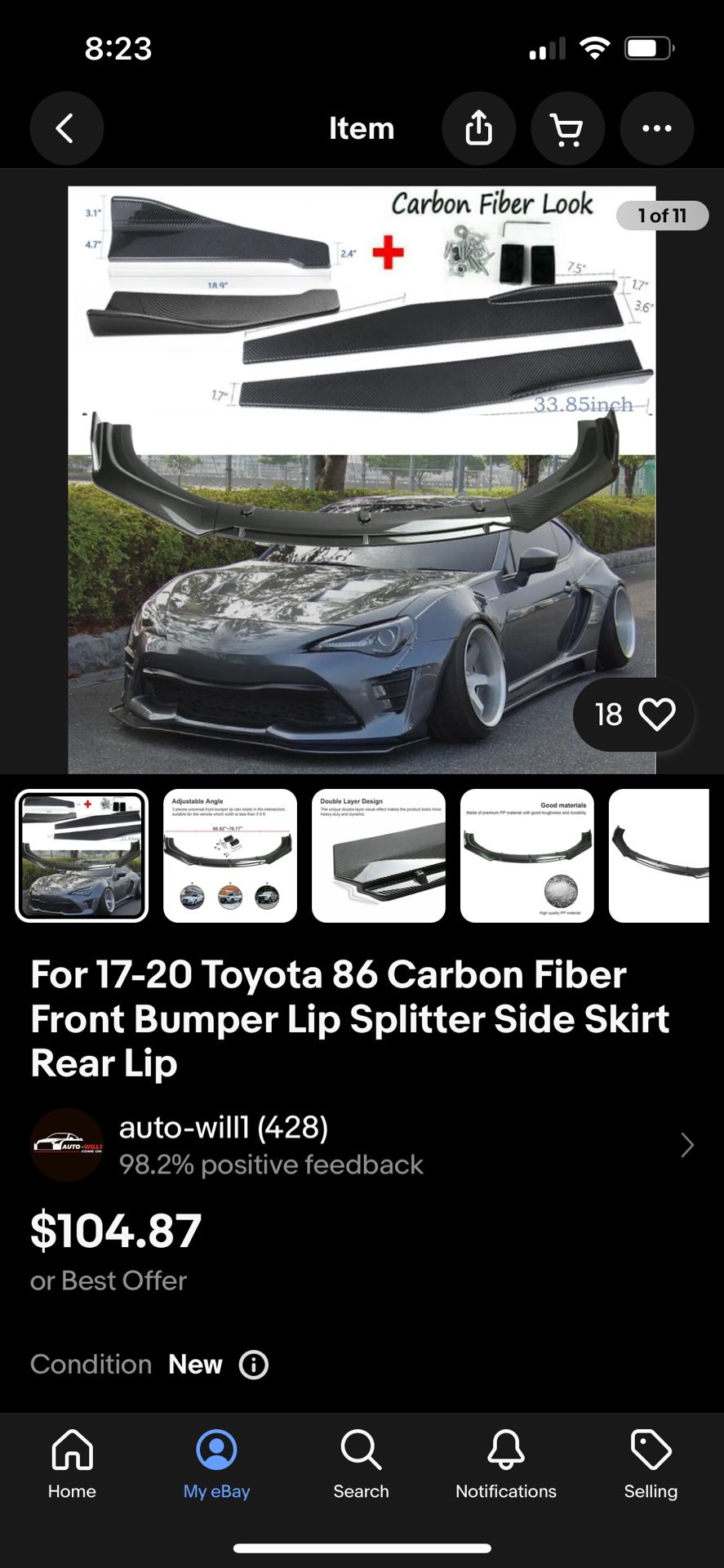Open the 1 of 11 image gallery
724x1568 pixels.
pyautogui.click(x=663, y=215)
